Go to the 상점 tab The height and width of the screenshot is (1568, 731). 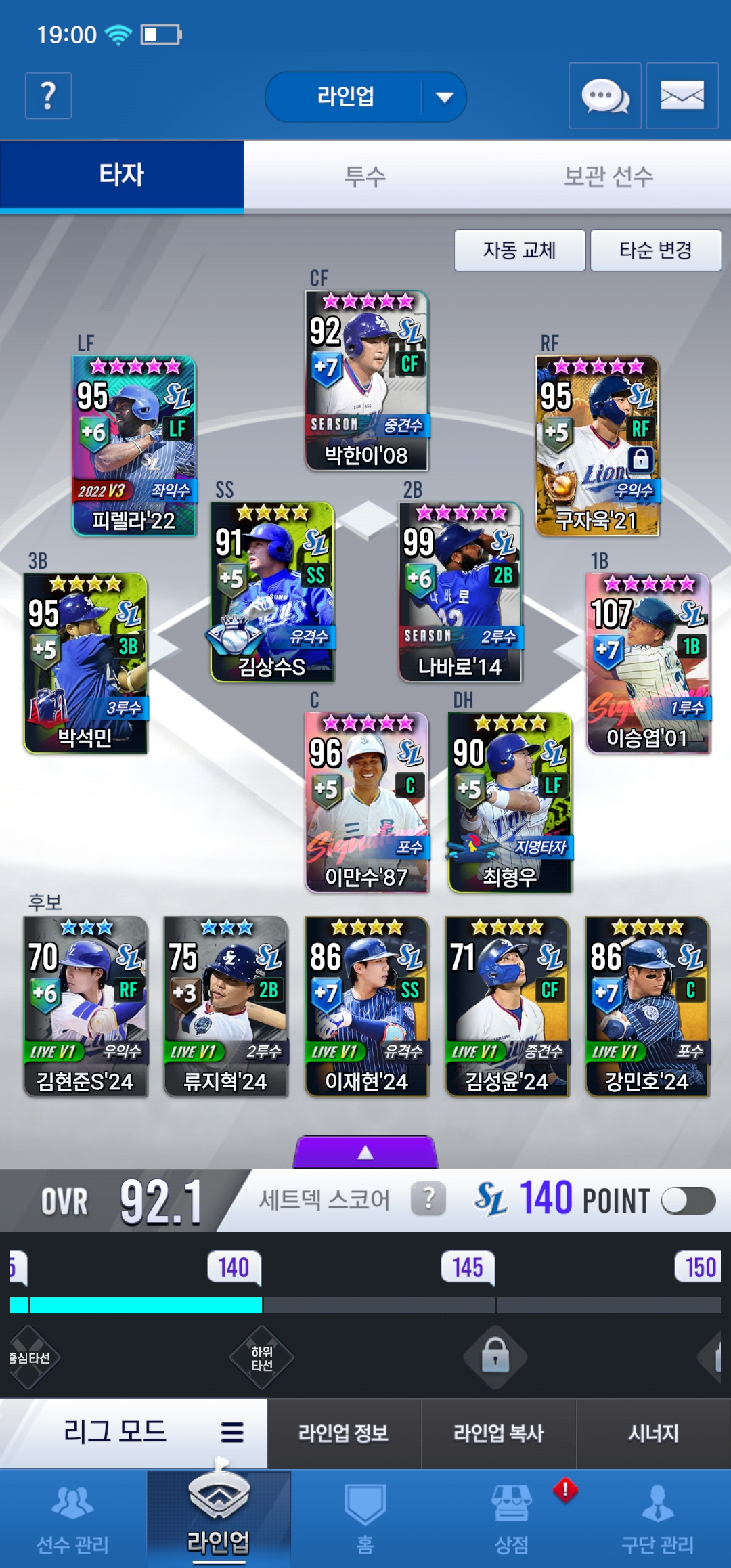[512, 1519]
